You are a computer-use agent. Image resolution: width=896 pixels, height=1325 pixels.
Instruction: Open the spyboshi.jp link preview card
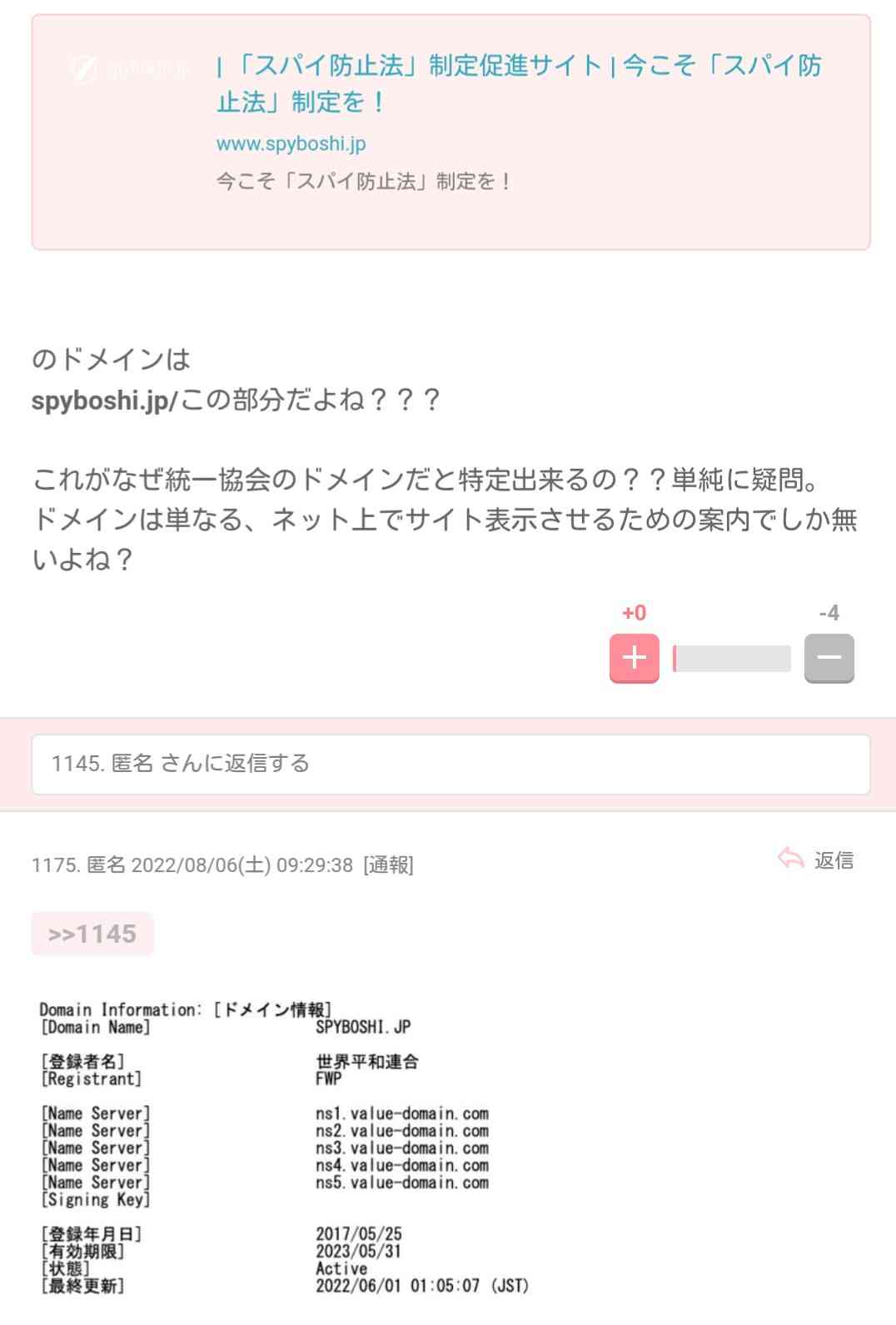pyautogui.click(x=450, y=132)
